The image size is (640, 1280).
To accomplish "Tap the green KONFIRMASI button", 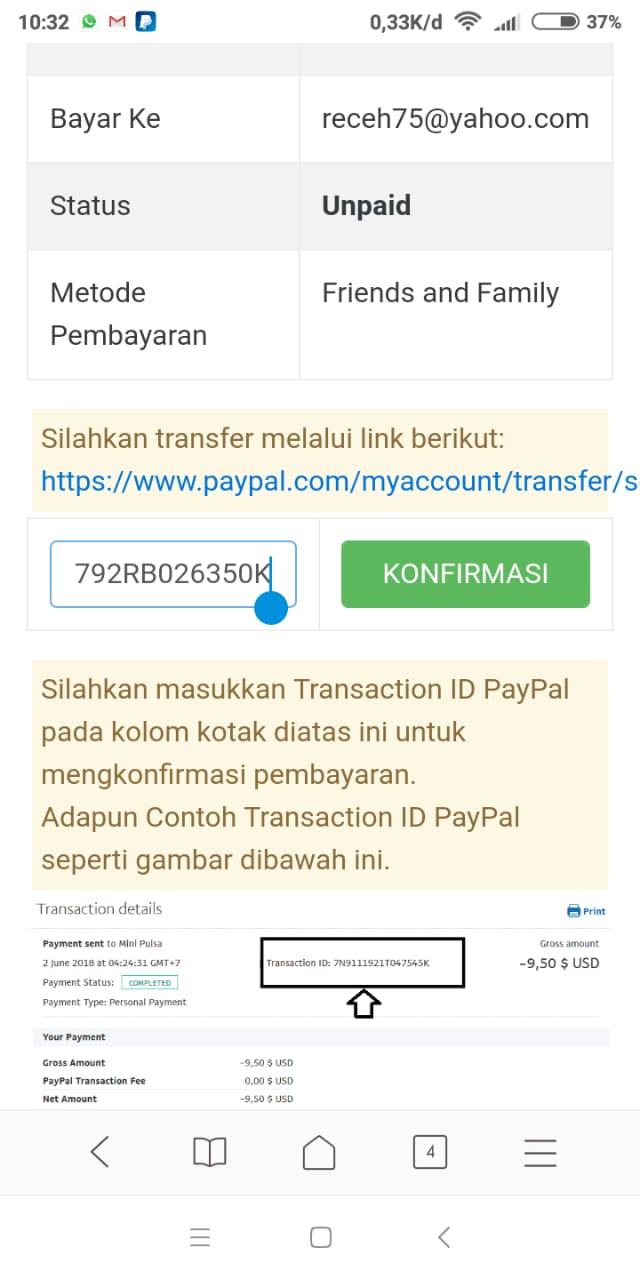I will click(465, 574).
